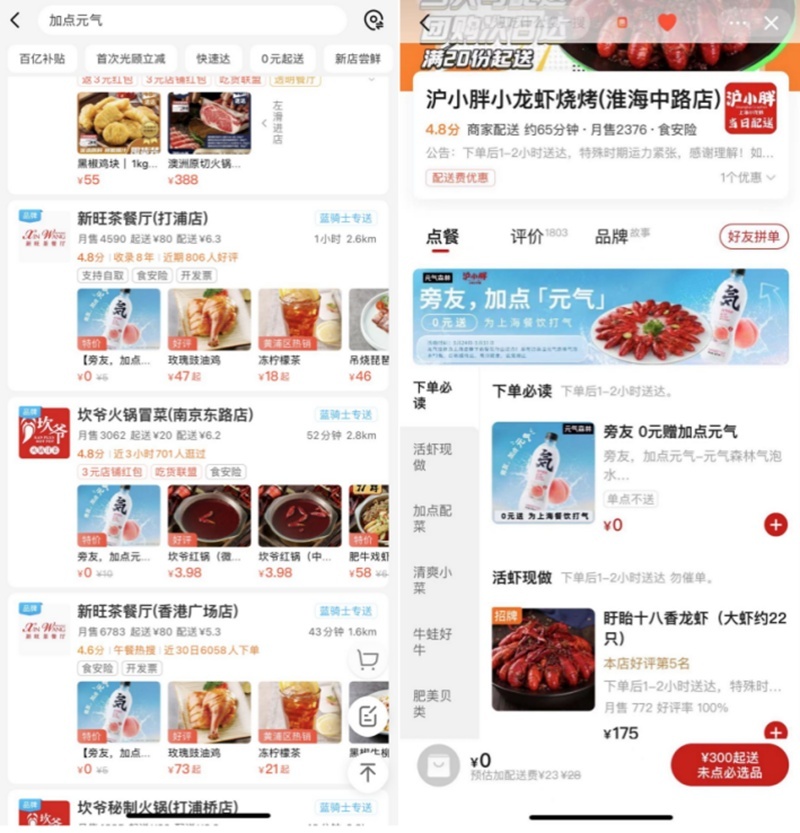Viewport: 800px width, 833px height.
Task: Select 活虾现做 in the category sidebar
Action: point(433,457)
